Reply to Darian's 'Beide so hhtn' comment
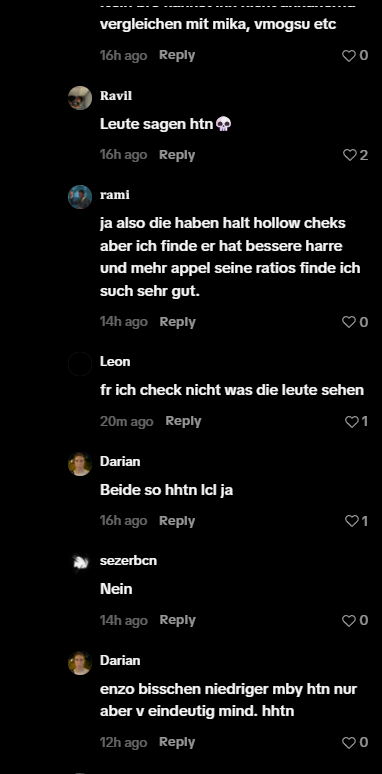 click(177, 521)
